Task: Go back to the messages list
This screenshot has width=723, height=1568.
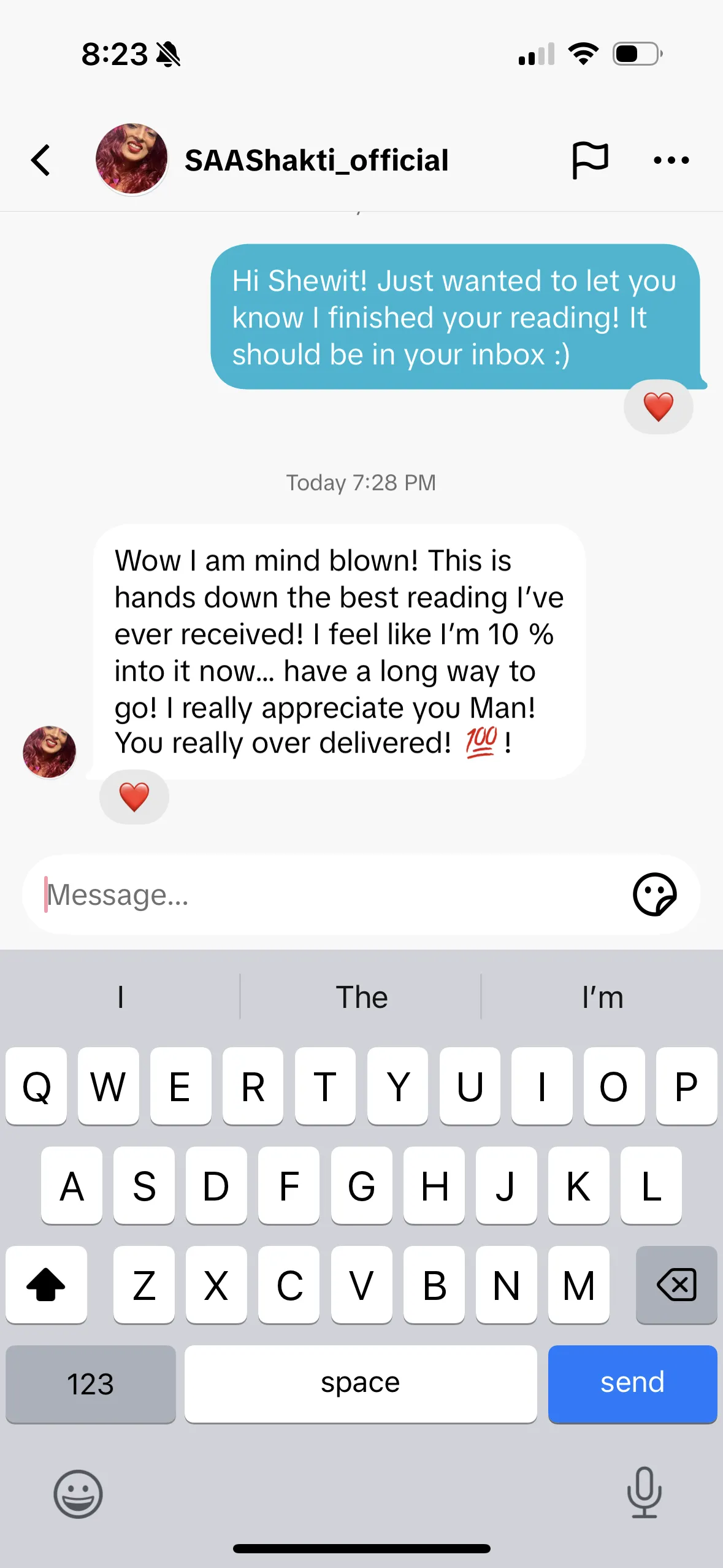Action: tap(41, 160)
